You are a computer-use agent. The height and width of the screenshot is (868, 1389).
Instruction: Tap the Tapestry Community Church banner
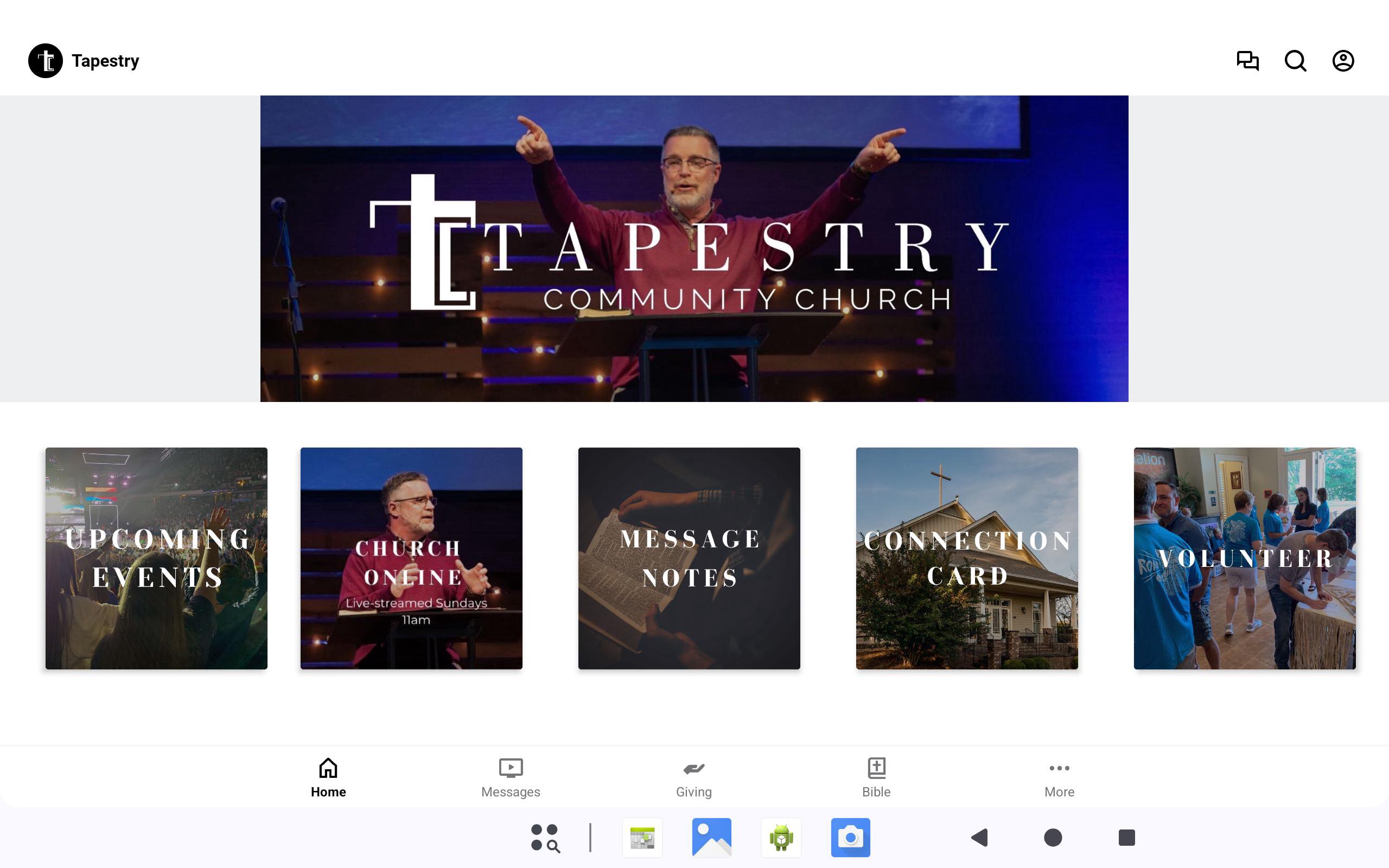click(x=694, y=248)
